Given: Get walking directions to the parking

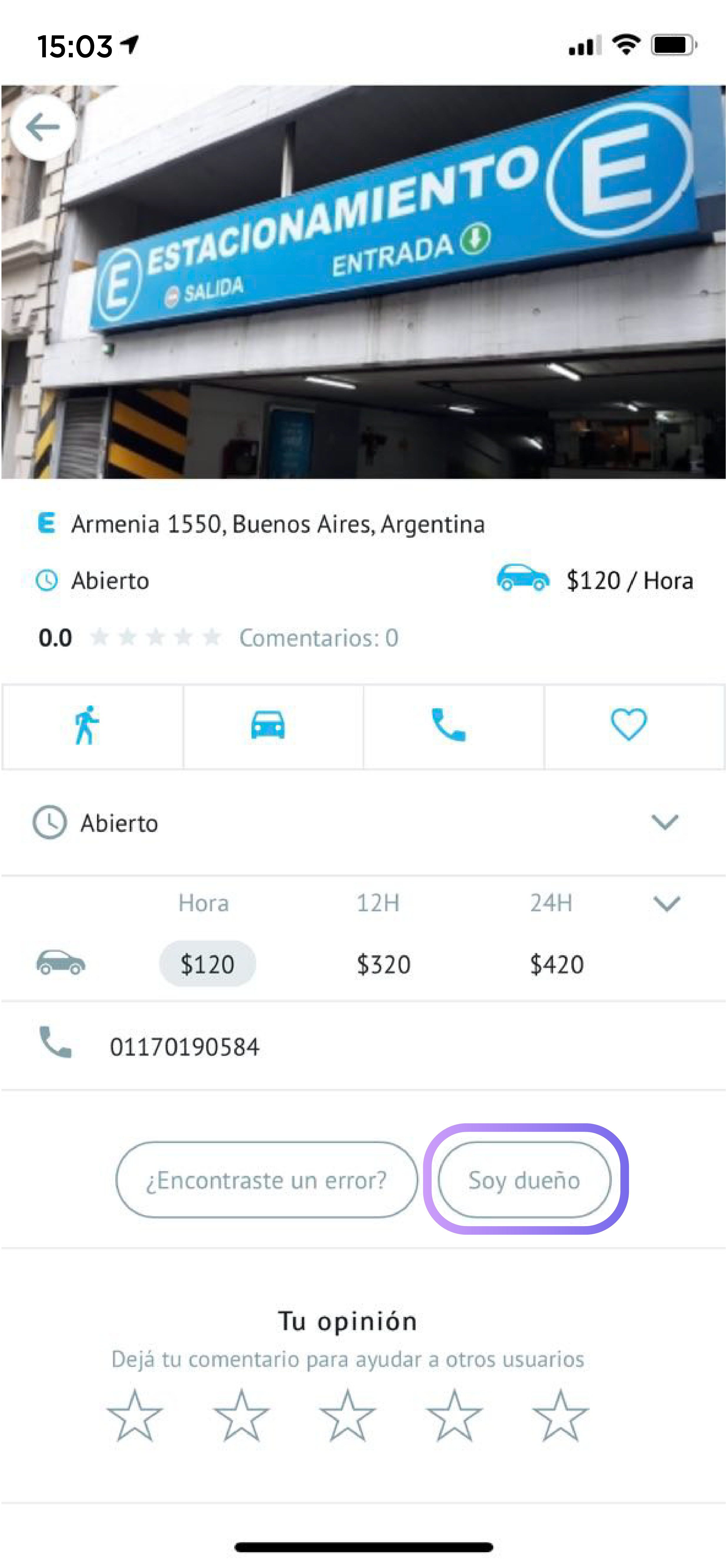Looking at the screenshot, I should pos(87,726).
